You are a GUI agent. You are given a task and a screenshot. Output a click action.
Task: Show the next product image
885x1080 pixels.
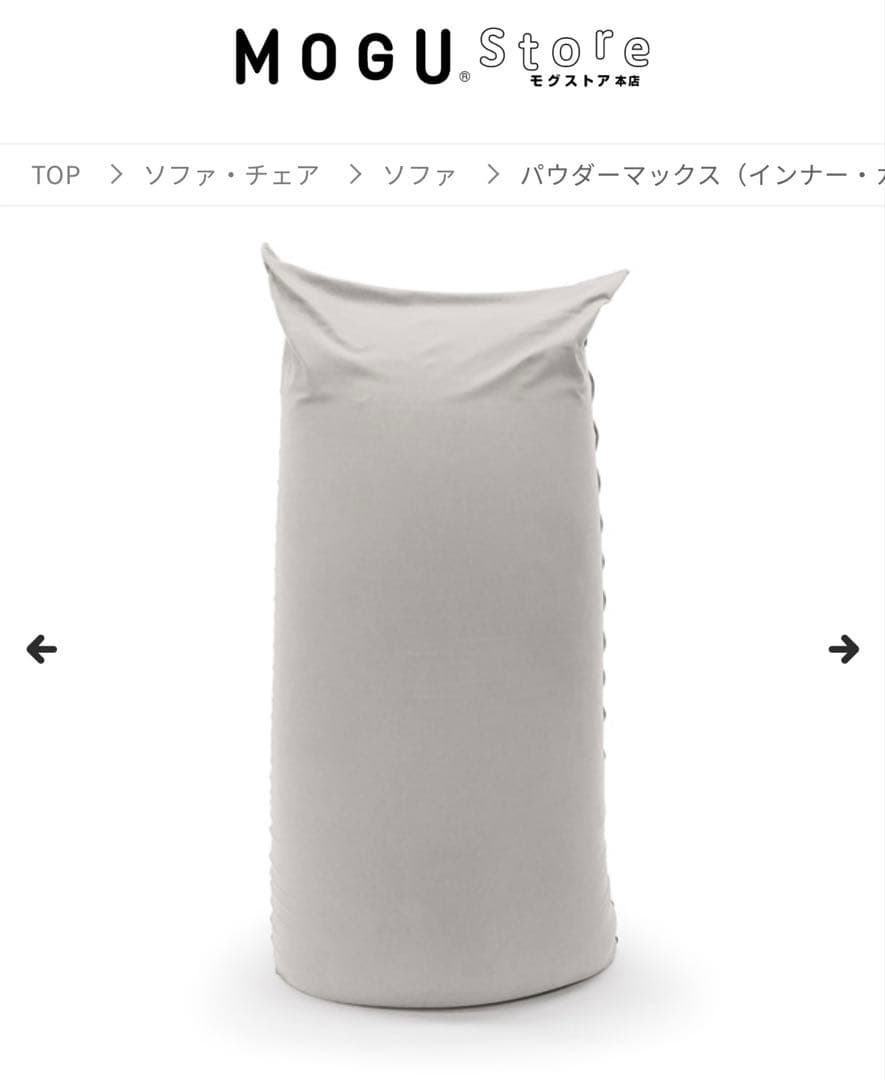[x=843, y=649]
